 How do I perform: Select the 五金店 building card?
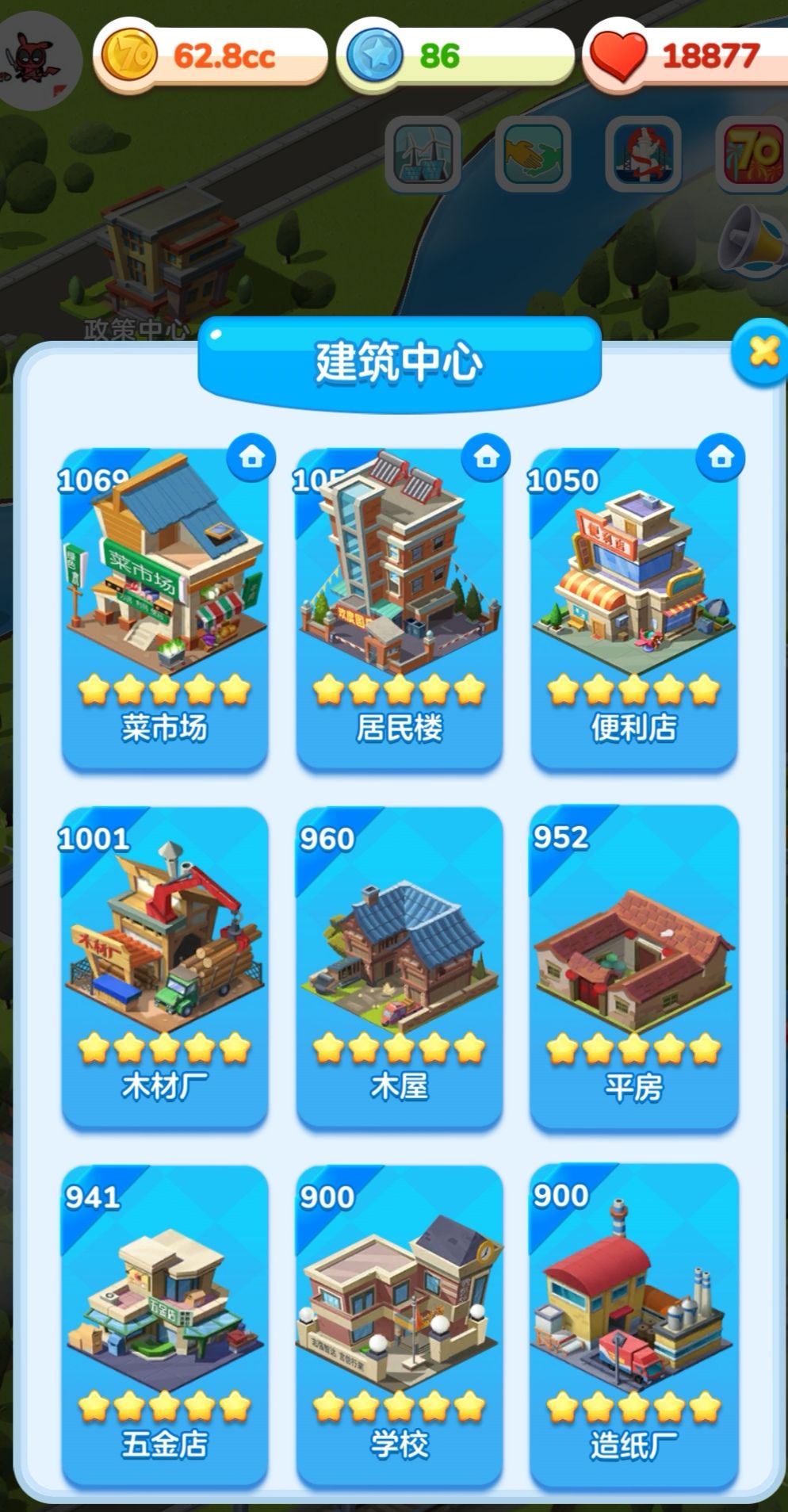[163, 1316]
